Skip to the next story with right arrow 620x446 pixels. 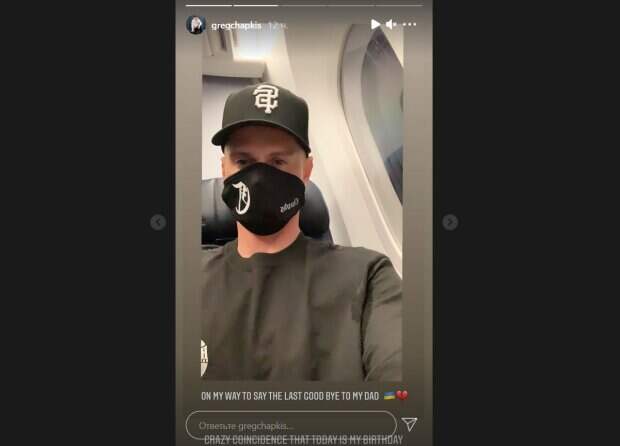click(450, 222)
